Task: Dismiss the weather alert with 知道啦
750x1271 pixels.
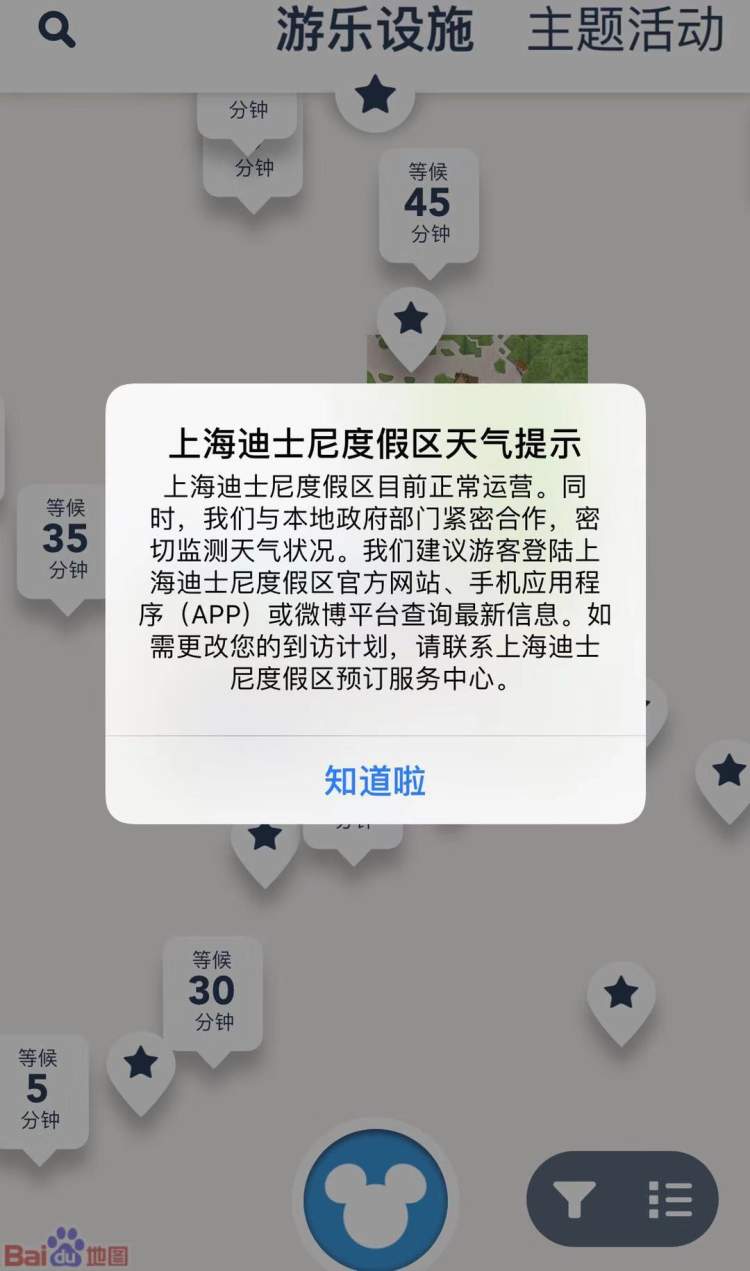Action: 375,781
